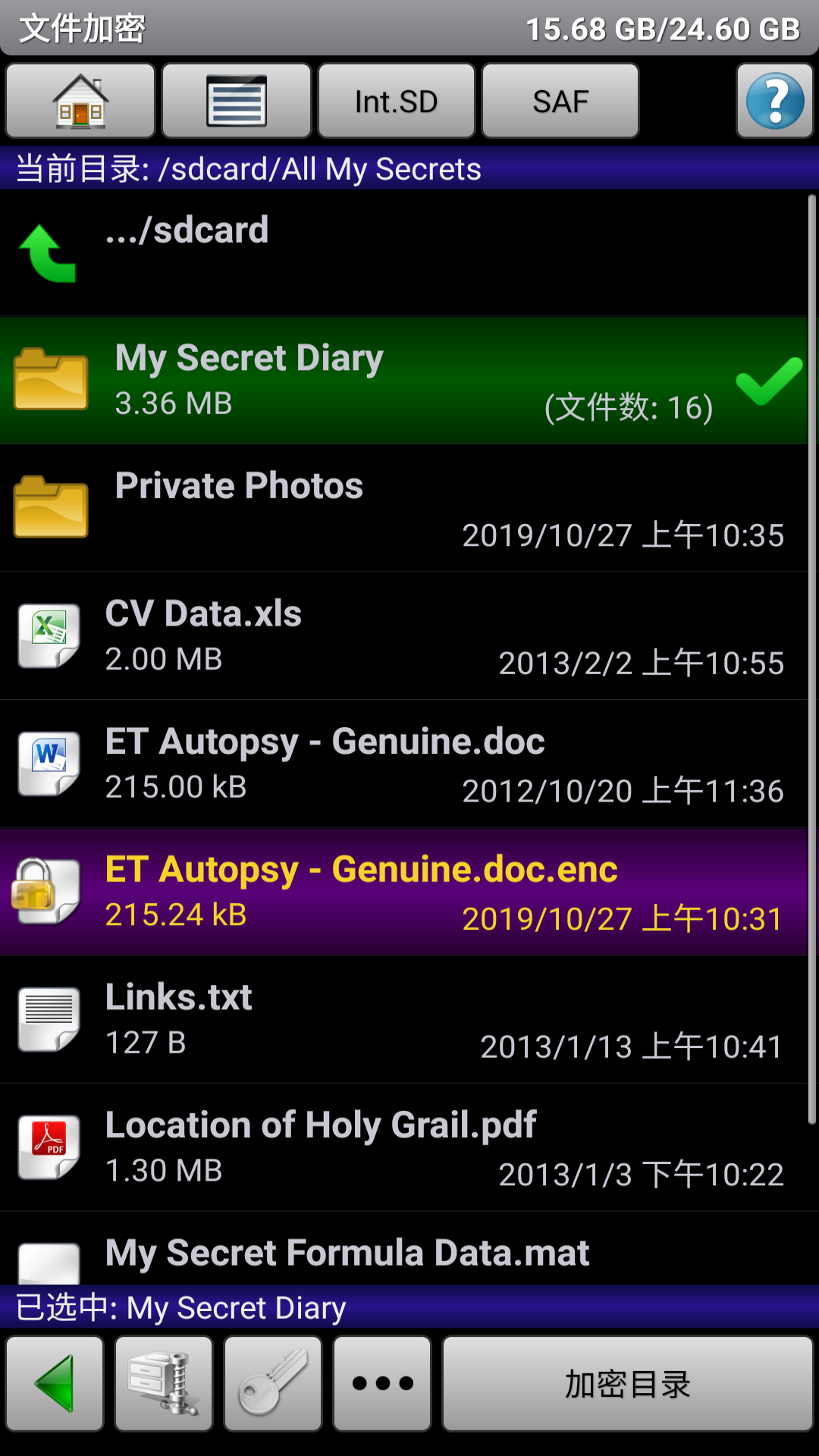Viewport: 819px width, 1456px height.
Task: Open the three-dot more options
Action: [382, 1384]
